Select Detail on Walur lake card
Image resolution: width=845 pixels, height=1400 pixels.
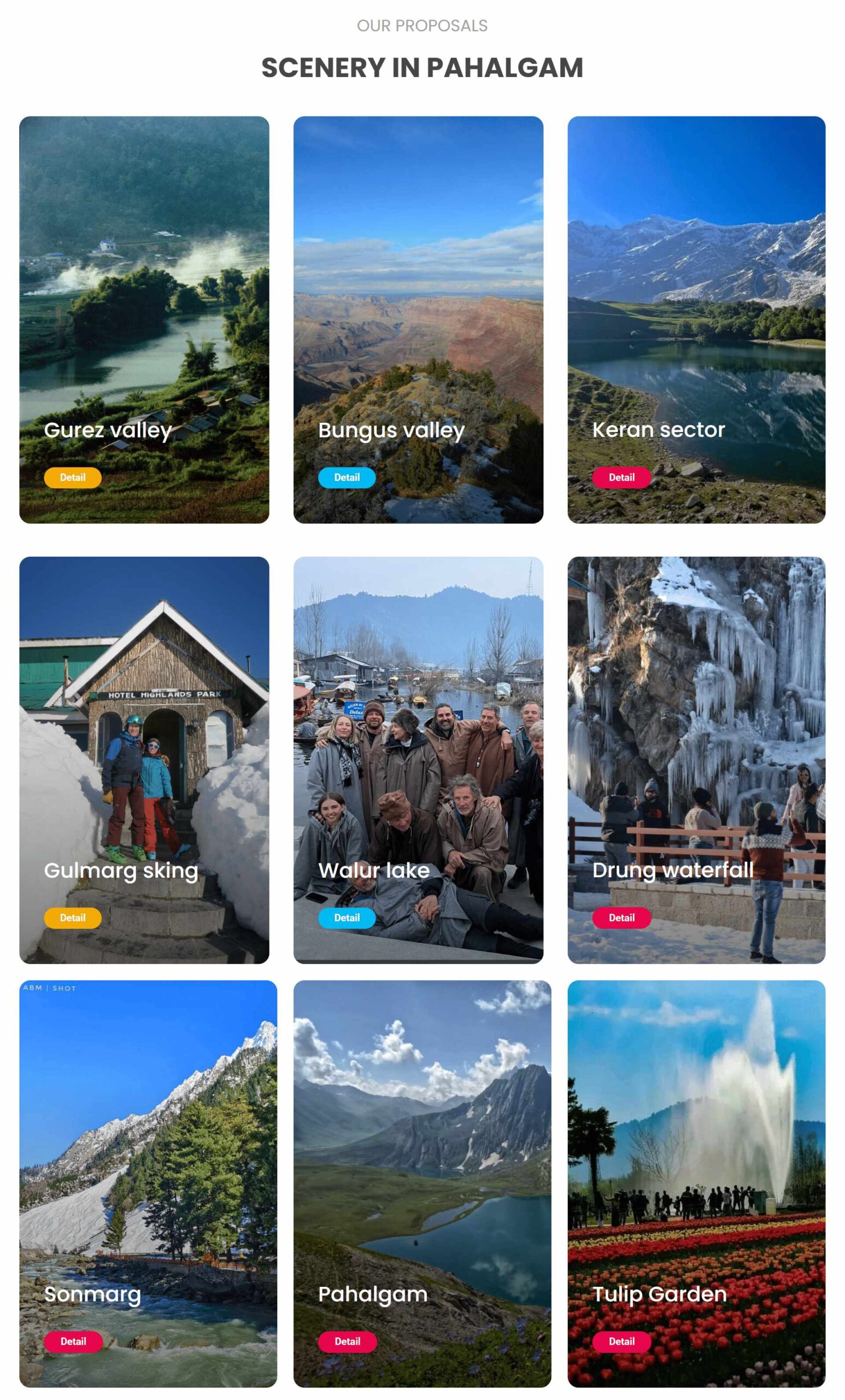(x=347, y=918)
